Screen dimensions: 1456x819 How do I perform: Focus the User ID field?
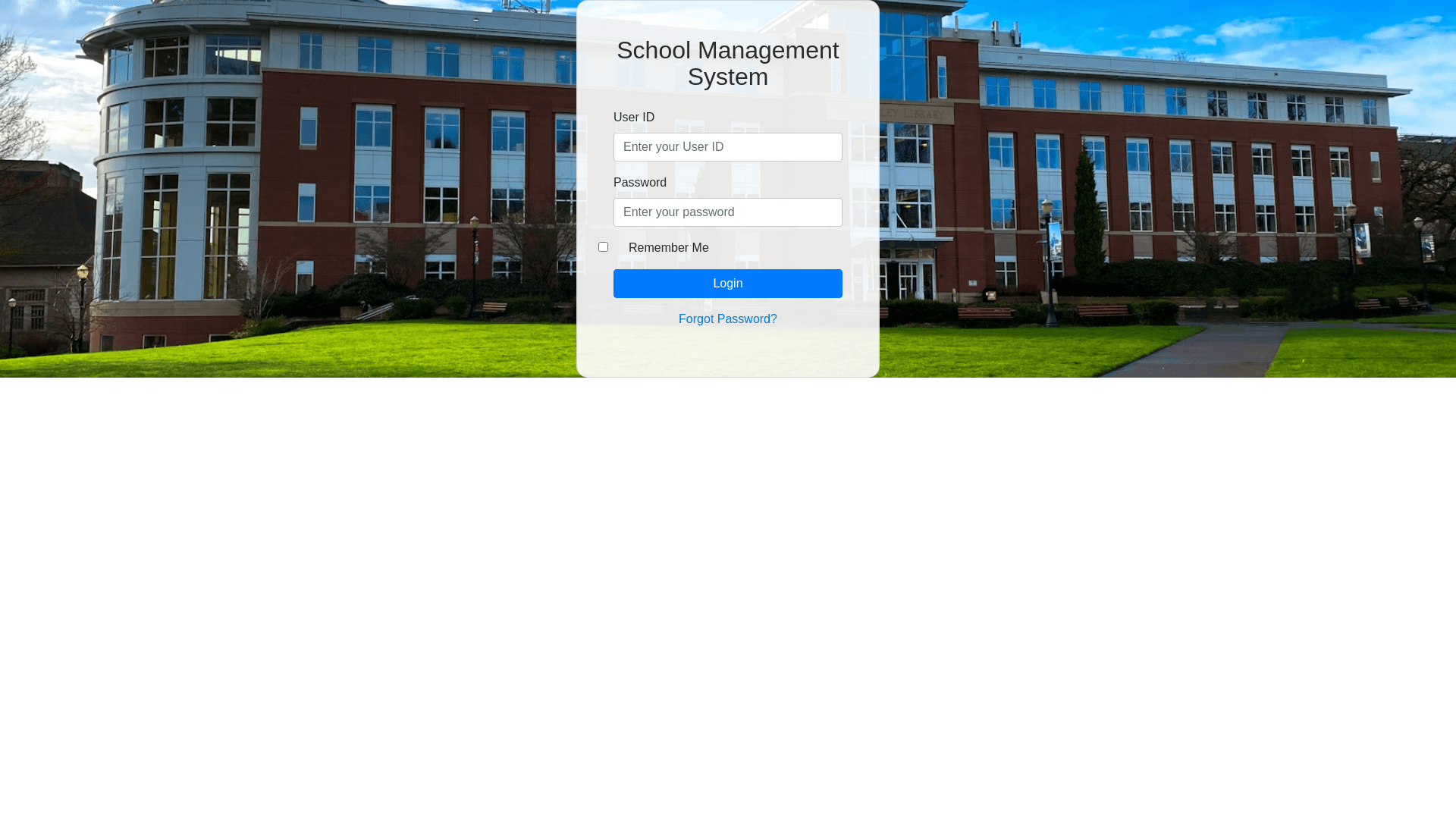(727, 147)
